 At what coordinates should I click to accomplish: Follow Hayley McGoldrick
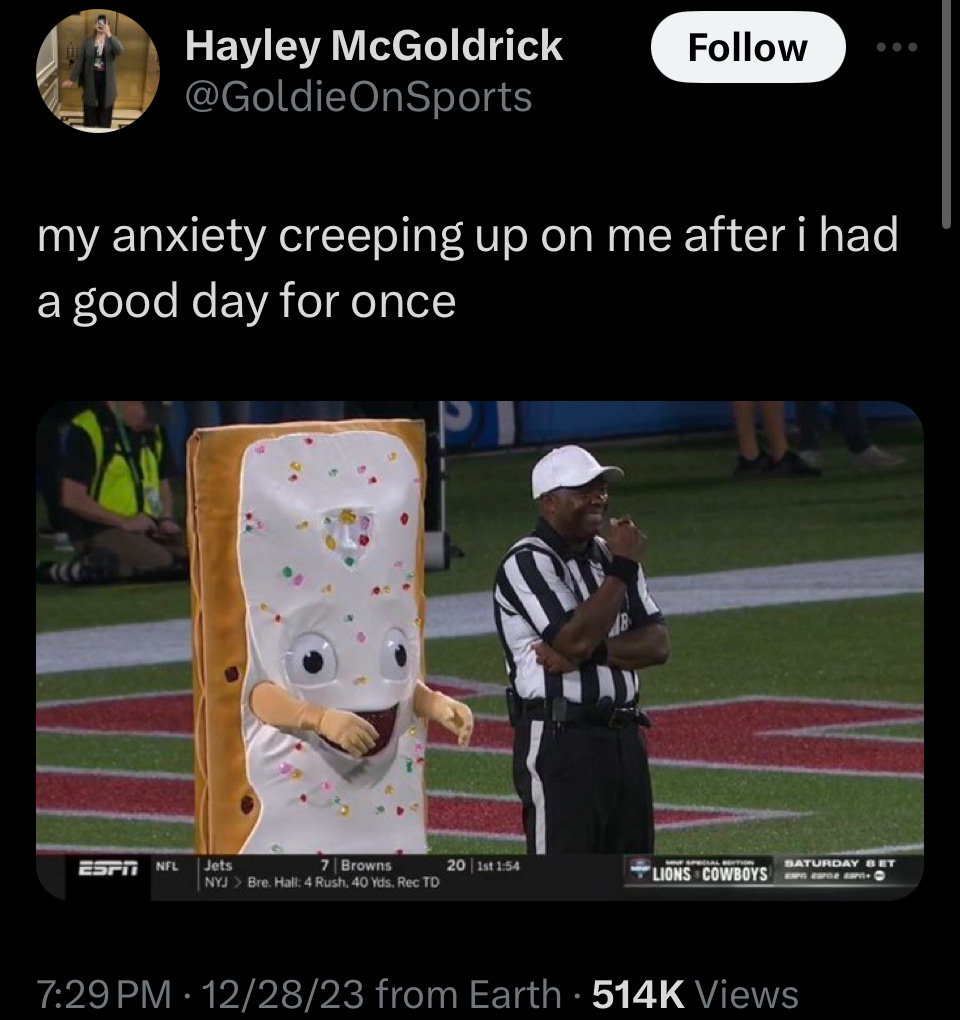click(748, 47)
